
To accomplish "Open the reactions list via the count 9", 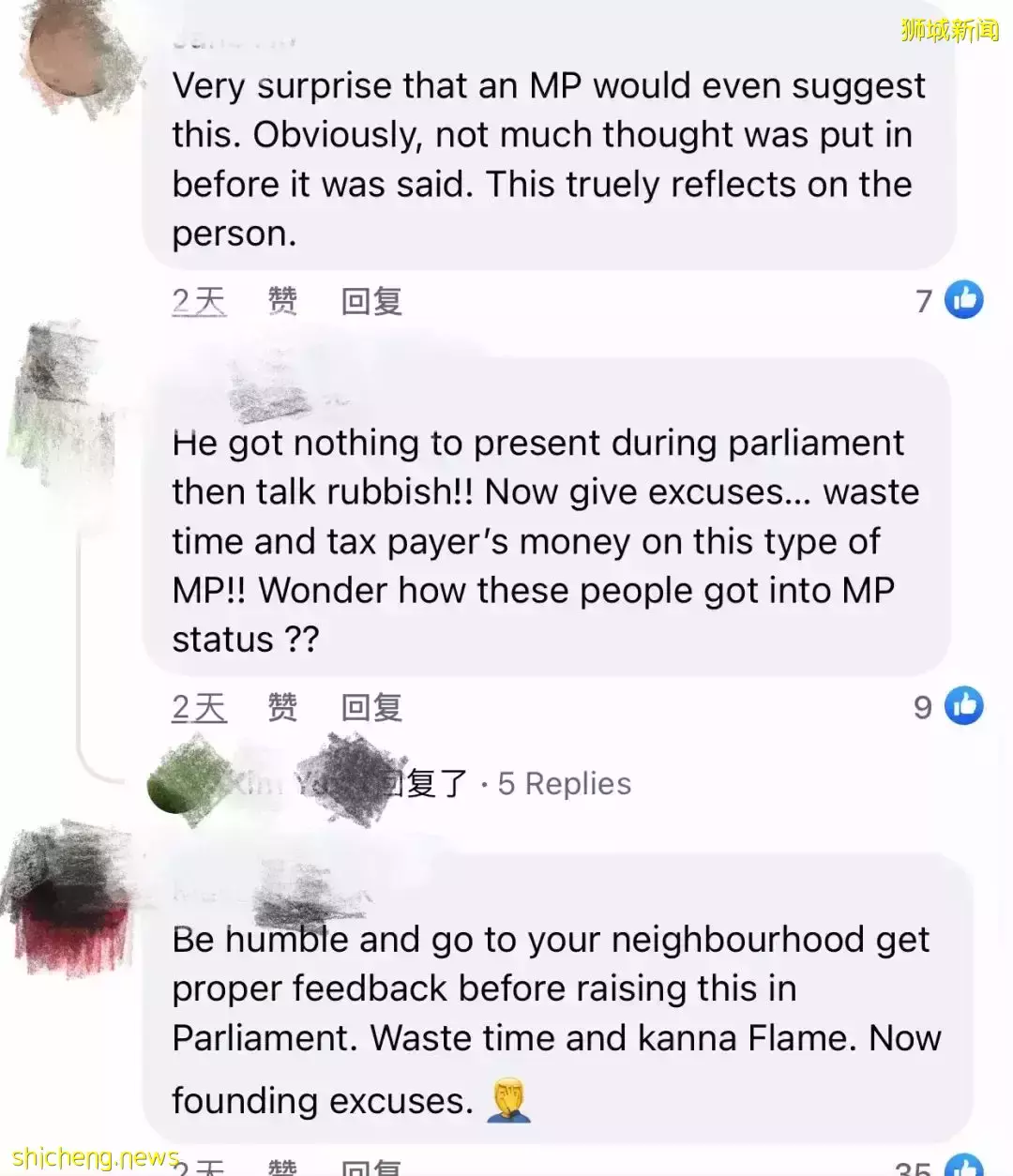I will point(921,706).
